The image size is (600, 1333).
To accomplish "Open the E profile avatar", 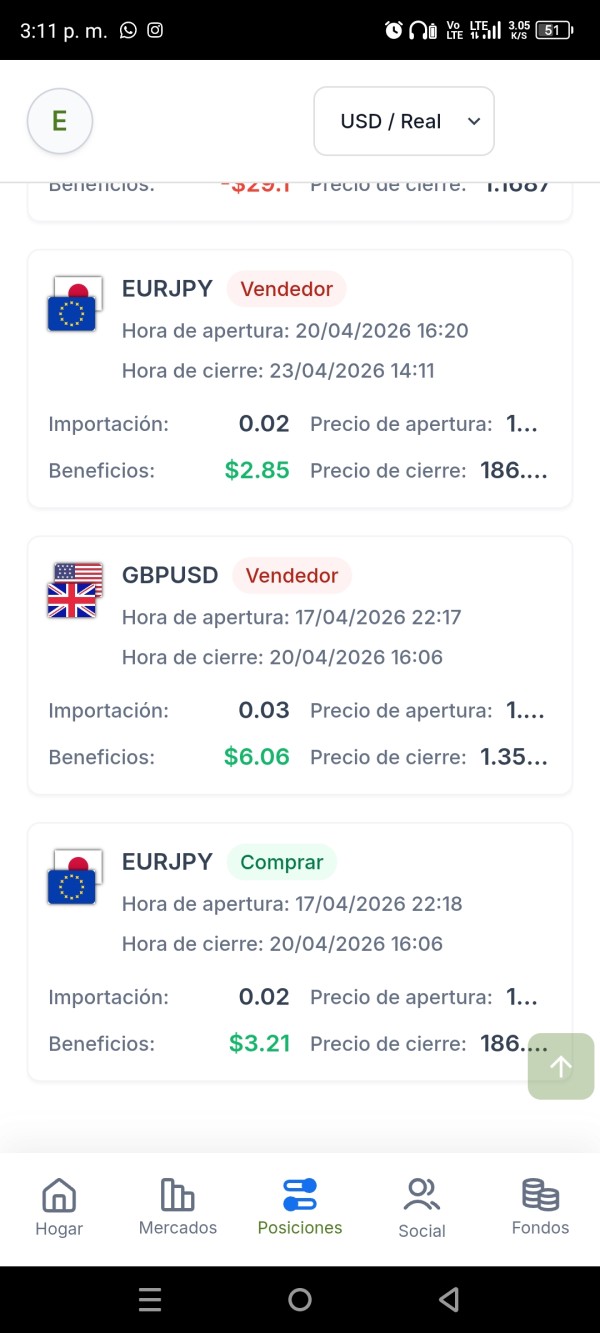I will click(x=59, y=122).
